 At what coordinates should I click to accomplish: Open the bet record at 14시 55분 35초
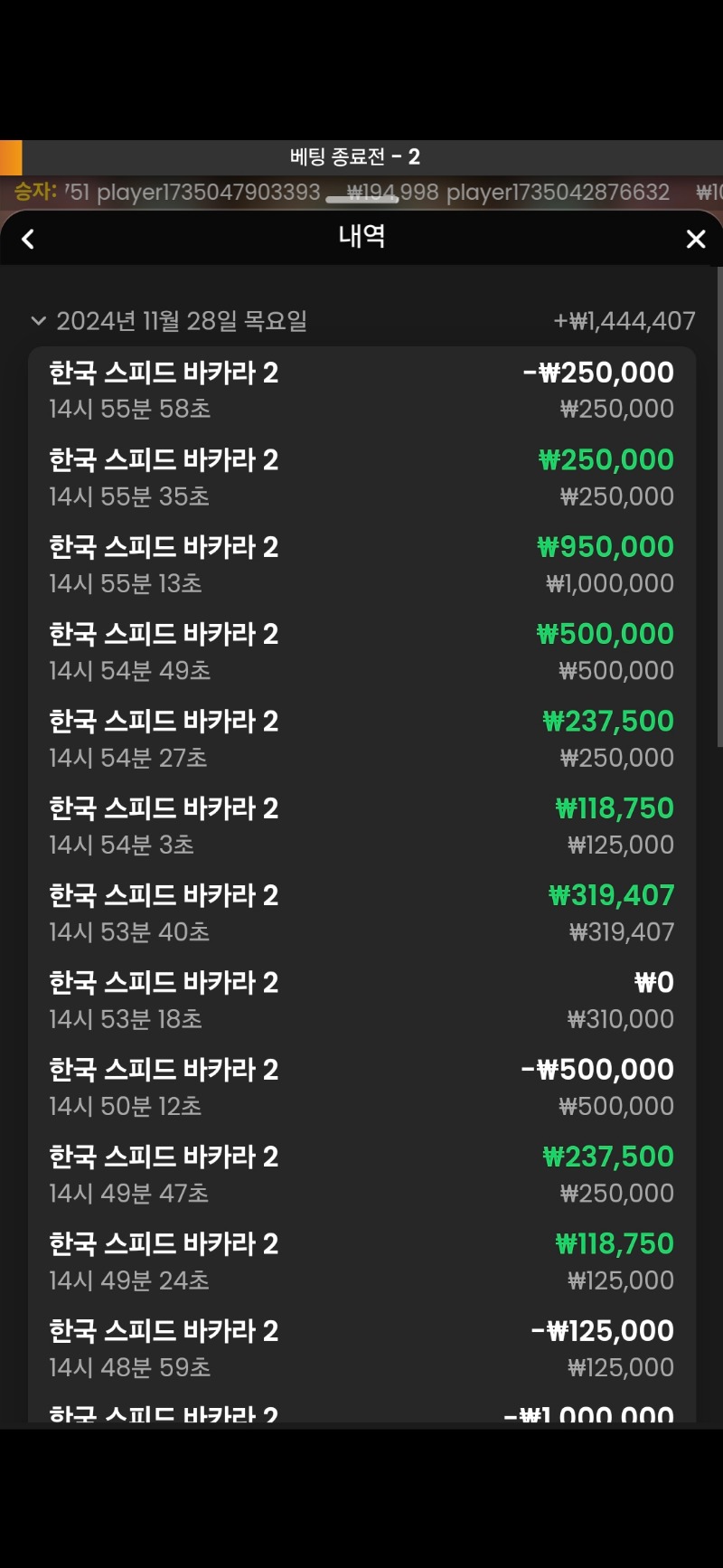click(x=361, y=477)
